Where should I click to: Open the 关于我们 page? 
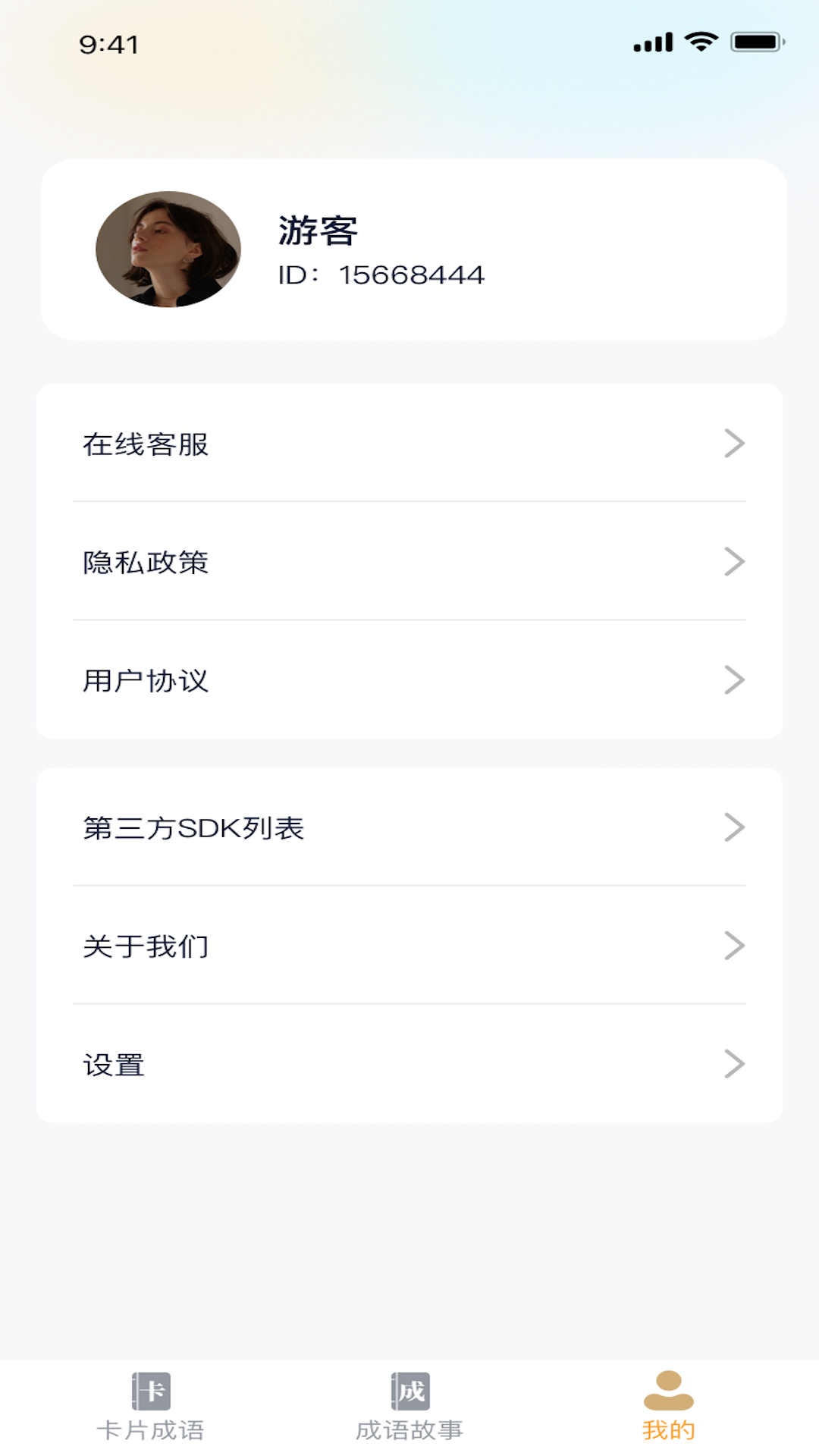tap(146, 946)
